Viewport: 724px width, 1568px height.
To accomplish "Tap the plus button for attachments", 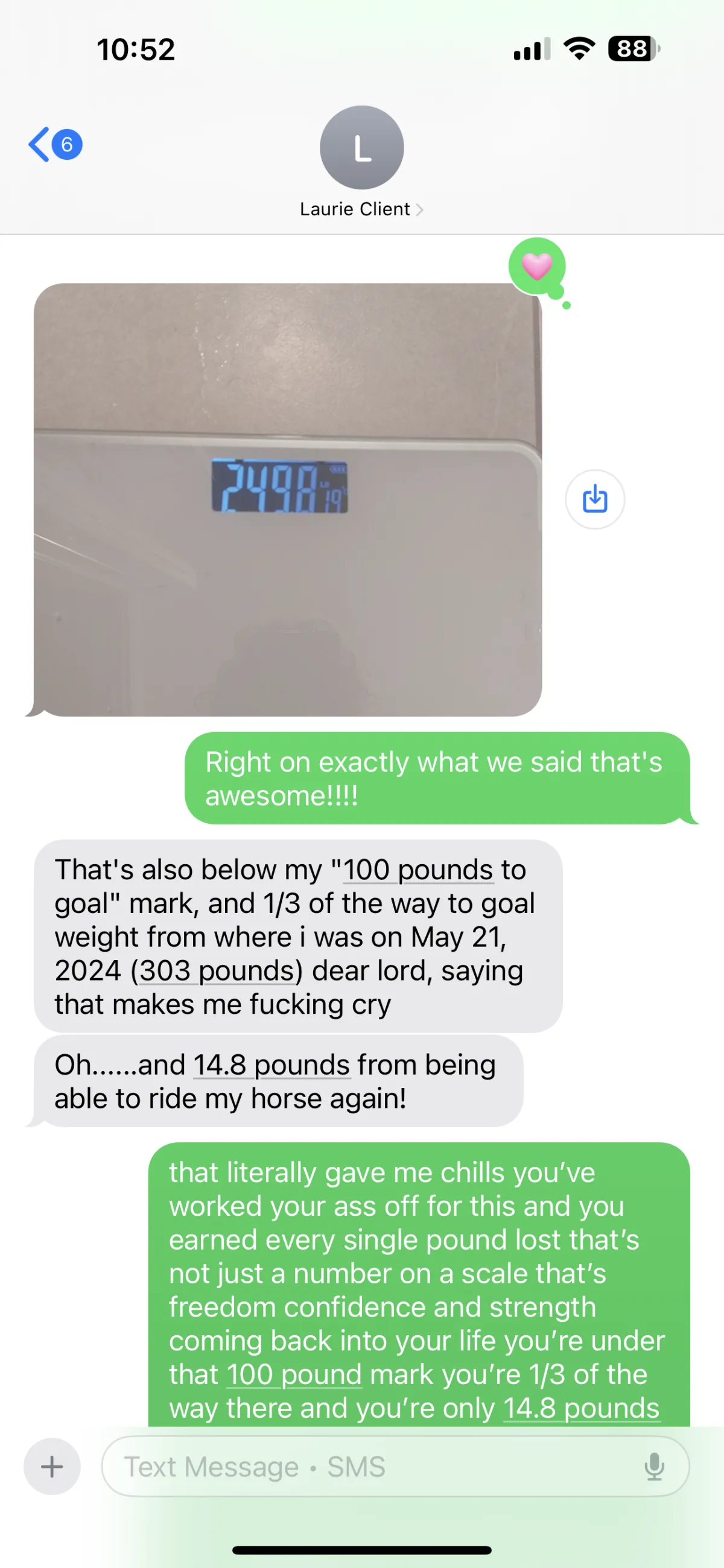I will [x=52, y=1466].
